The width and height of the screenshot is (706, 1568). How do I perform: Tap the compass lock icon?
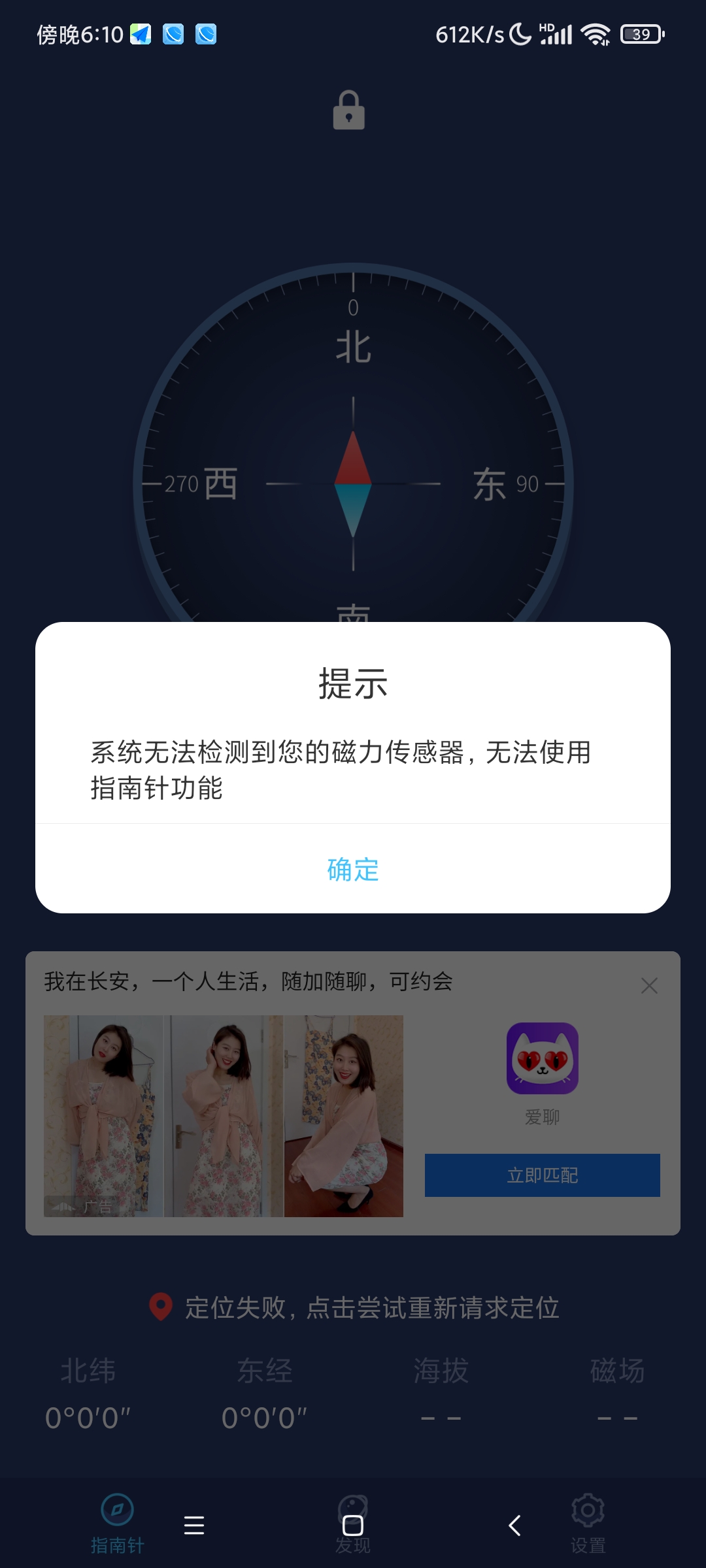pyautogui.click(x=349, y=110)
